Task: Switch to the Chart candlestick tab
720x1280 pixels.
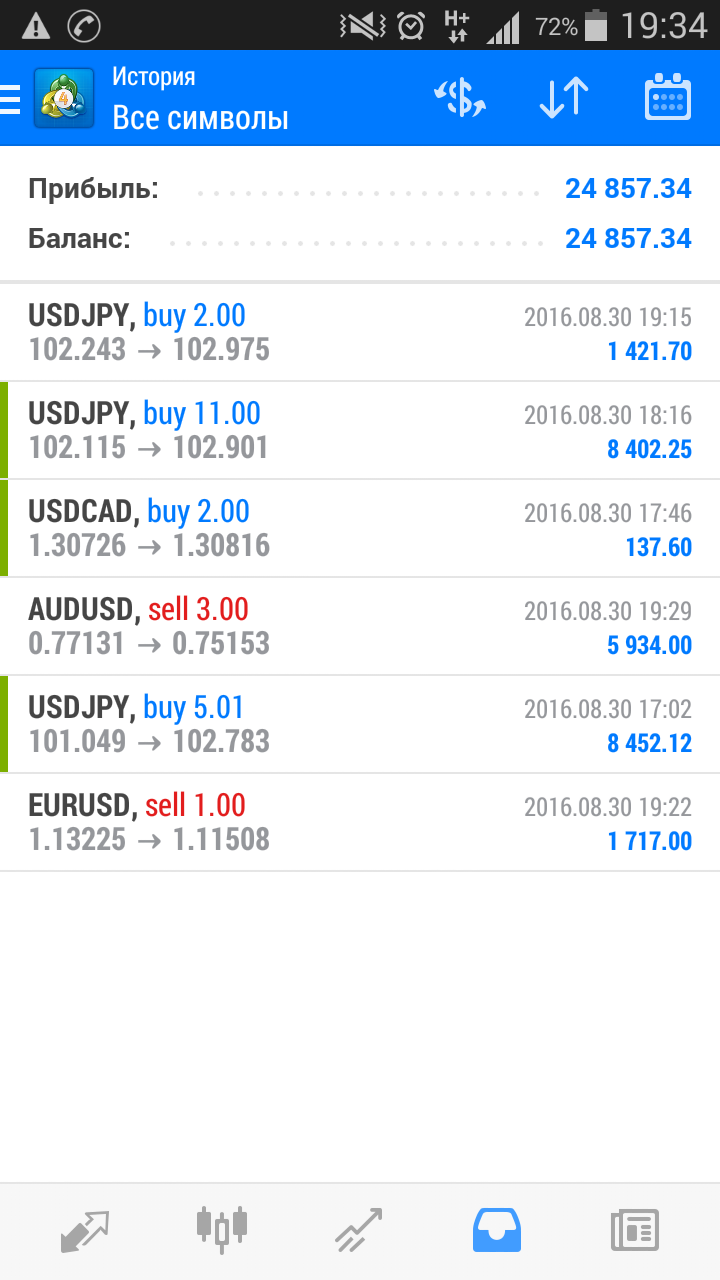Action: [221, 1229]
